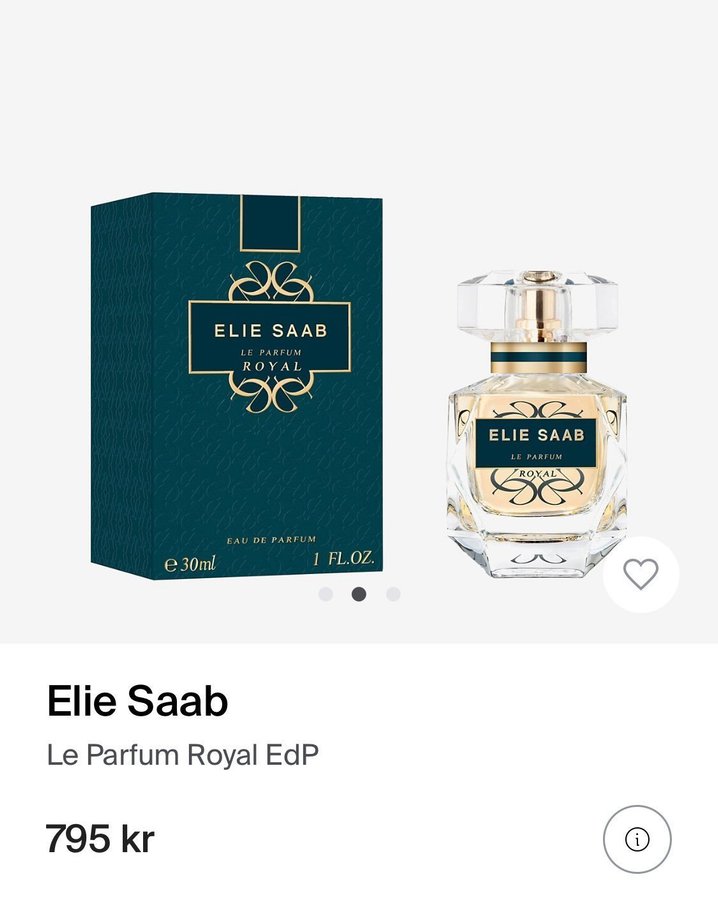Screen dimensions: 718x900
Task: Add Elie Saab perfume to favorites
Action: click(641, 574)
